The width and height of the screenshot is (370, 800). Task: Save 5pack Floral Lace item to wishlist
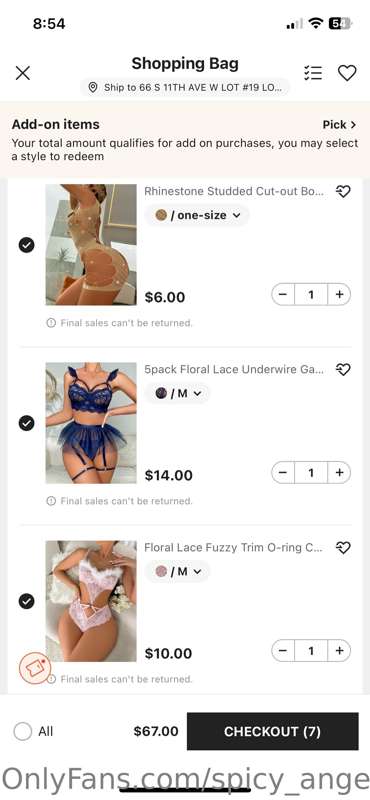tap(343, 369)
